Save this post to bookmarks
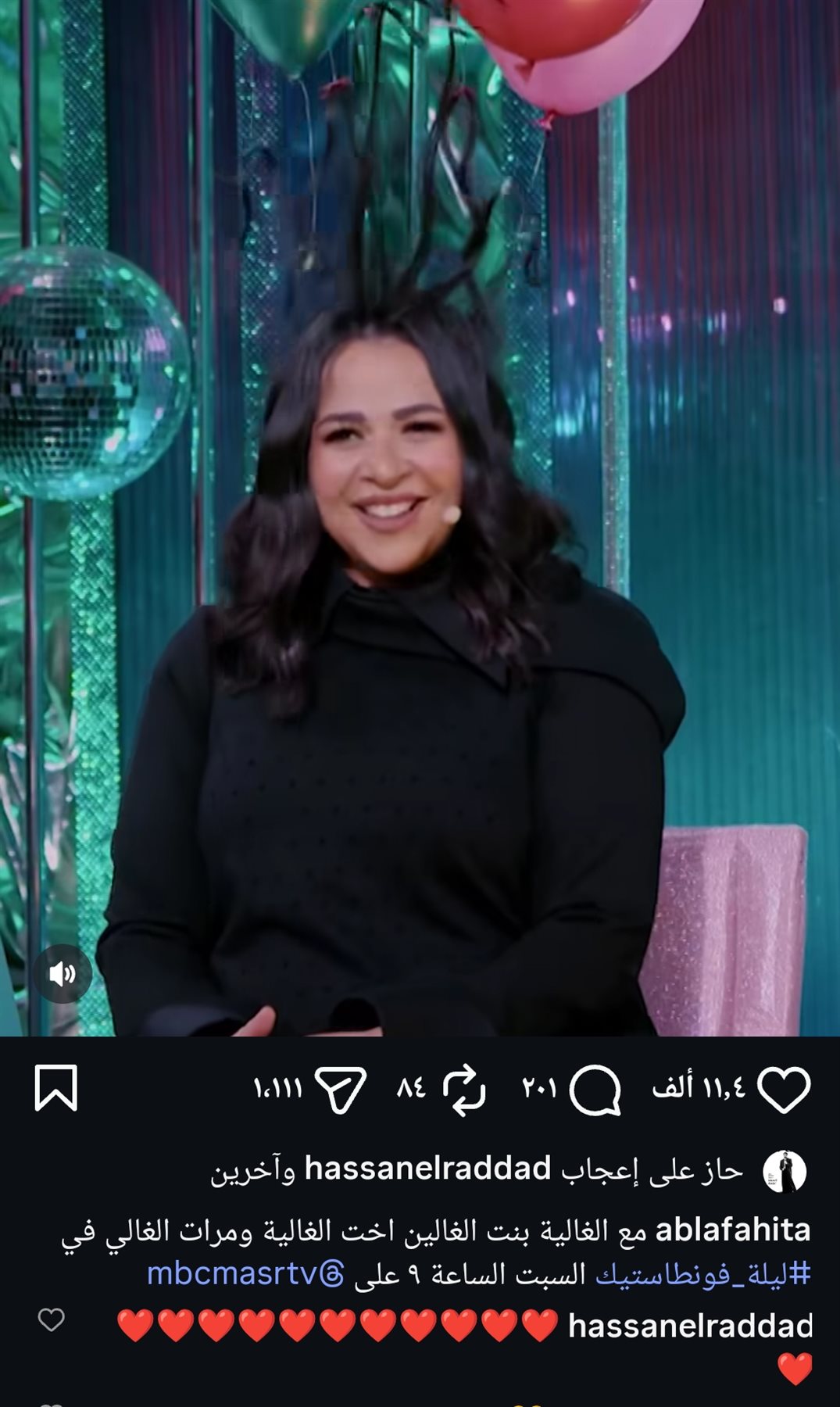 point(56,1088)
